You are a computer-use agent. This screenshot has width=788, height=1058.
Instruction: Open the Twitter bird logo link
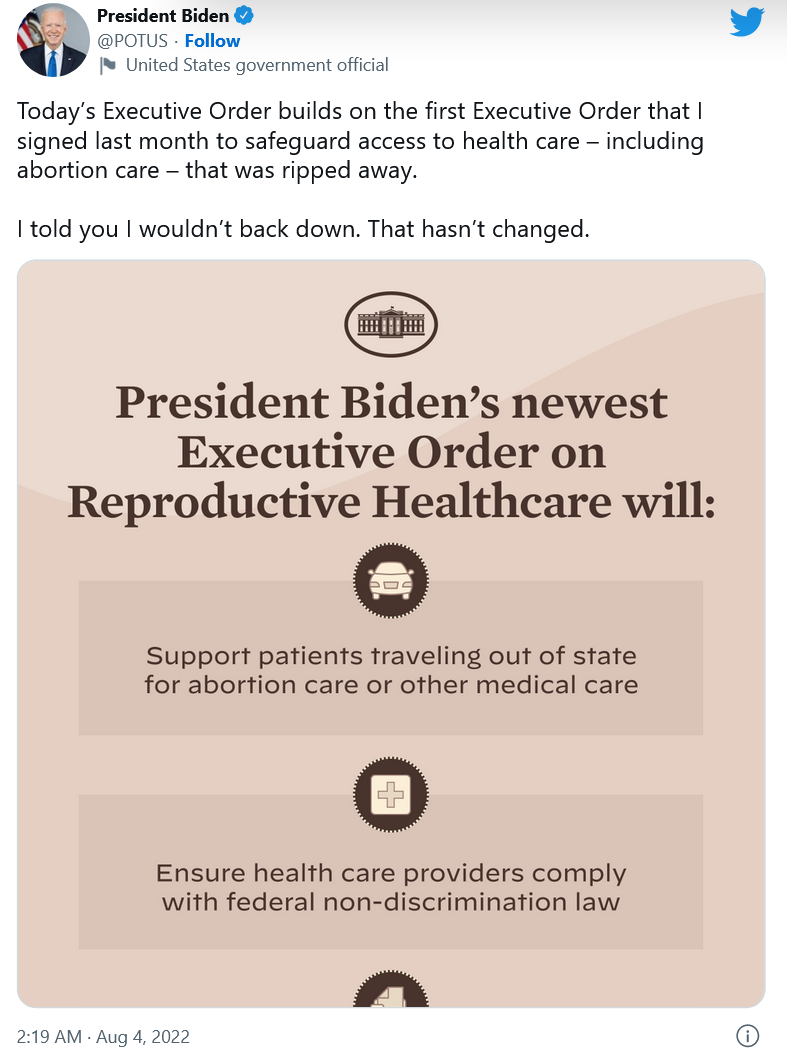tap(746, 22)
